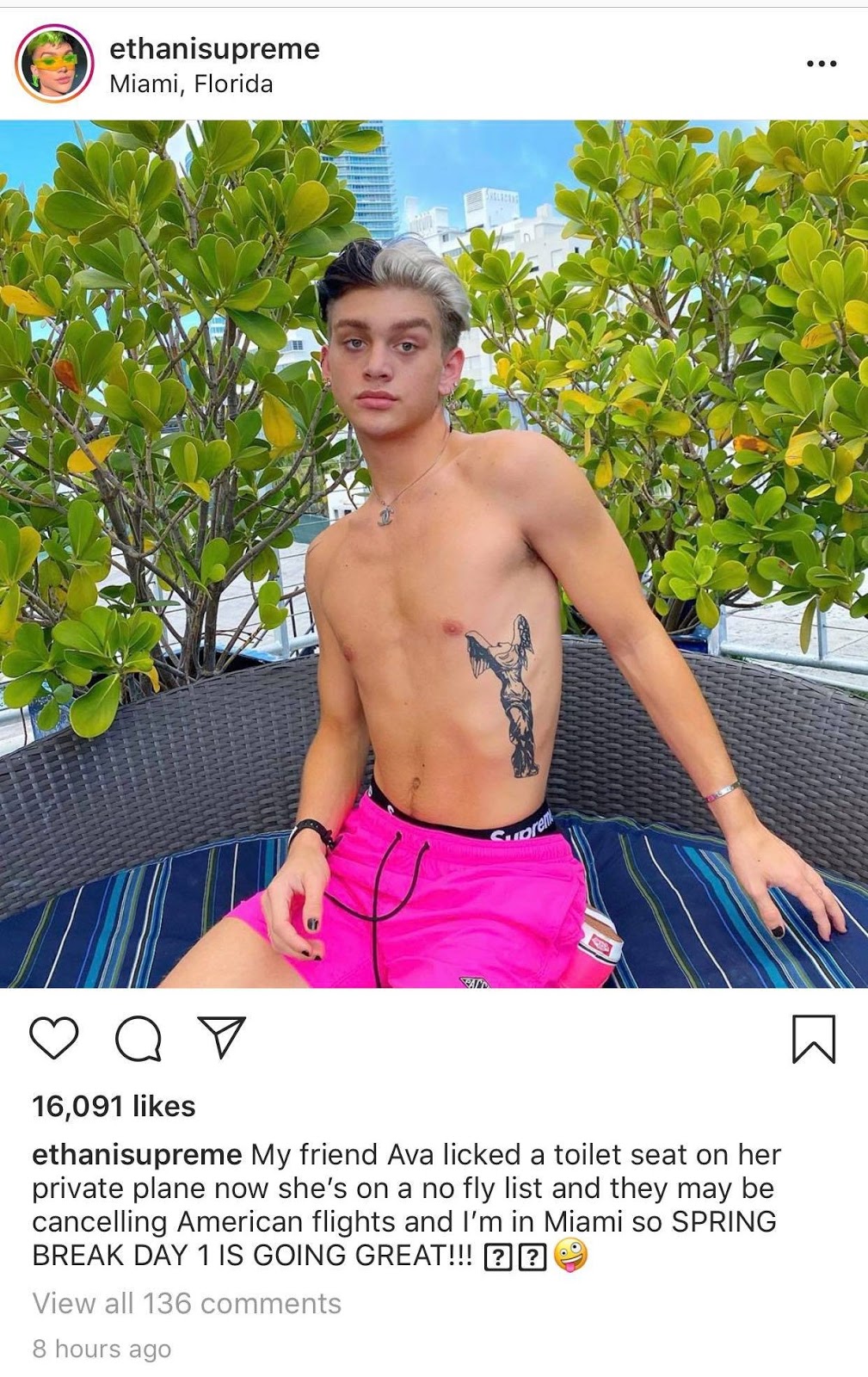Like the post with the heart icon
The image size is (868, 1377).
[x=54, y=1038]
